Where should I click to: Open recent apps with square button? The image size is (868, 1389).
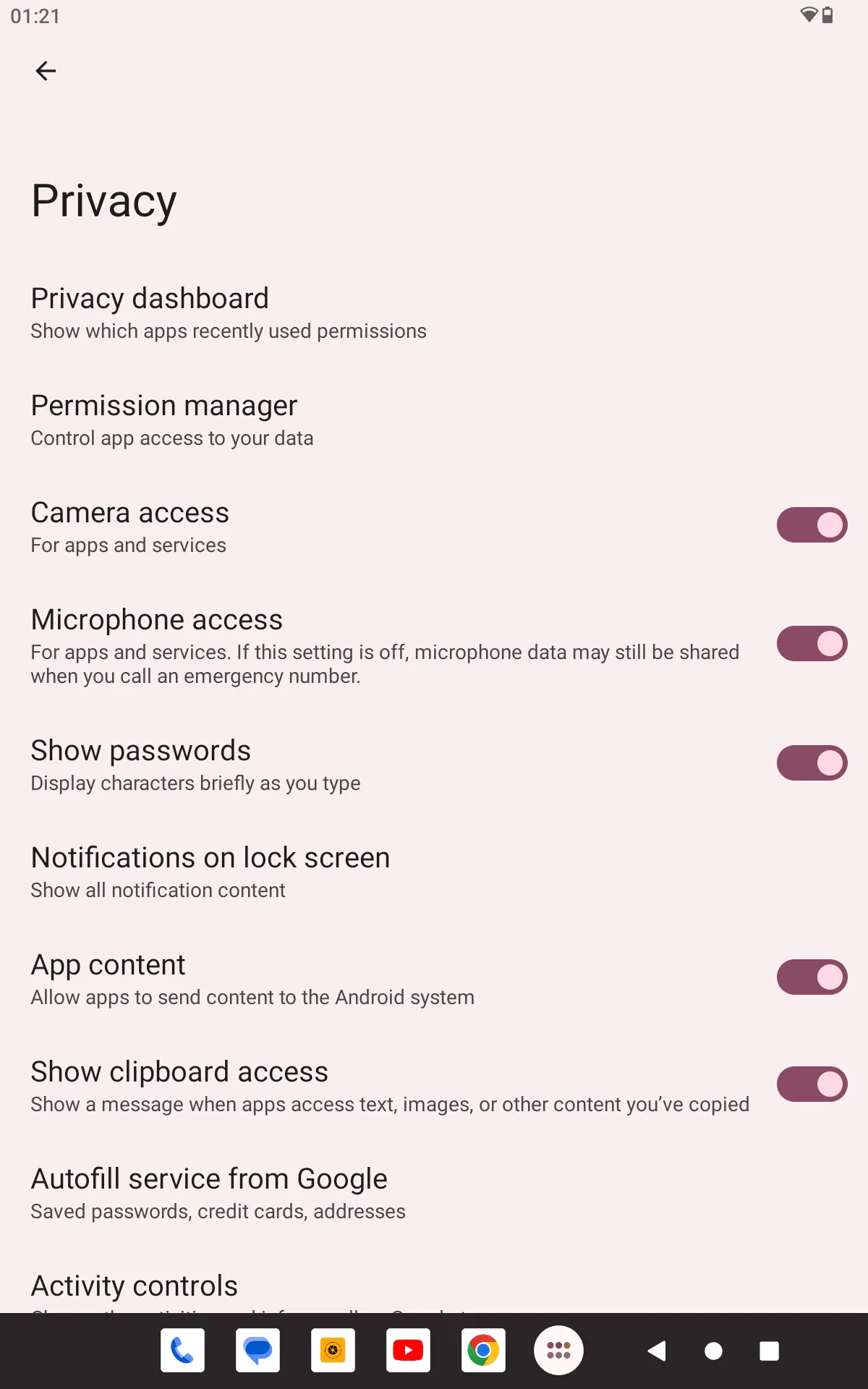(x=769, y=1351)
